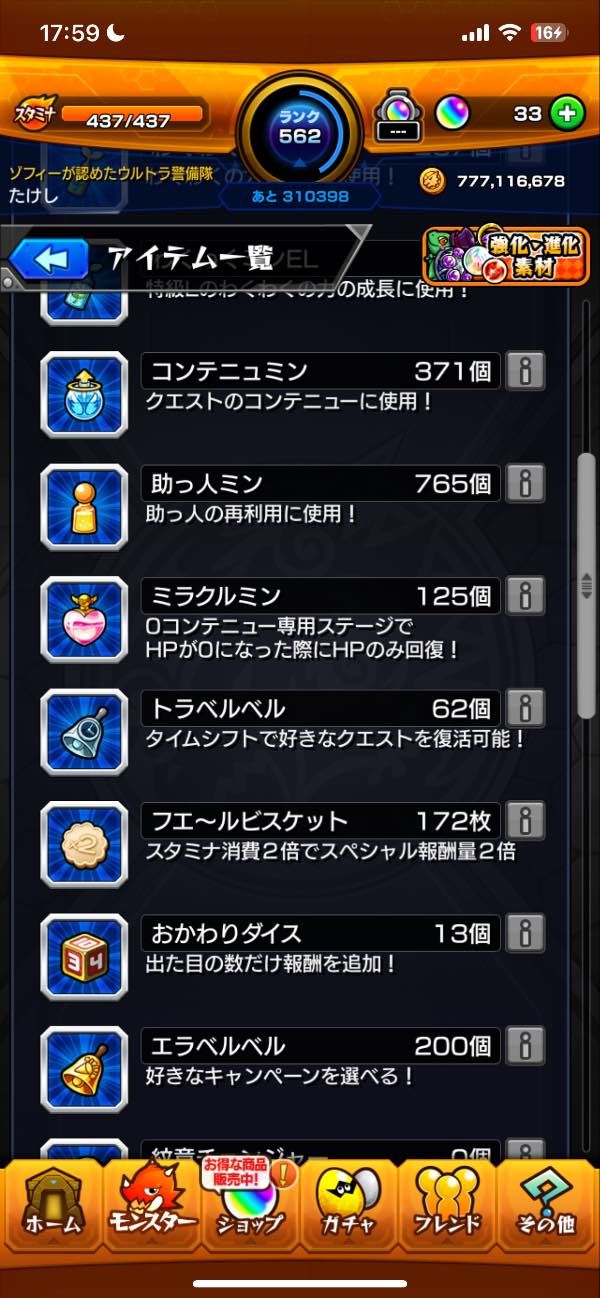Show info for おかわりダイス

[525, 933]
